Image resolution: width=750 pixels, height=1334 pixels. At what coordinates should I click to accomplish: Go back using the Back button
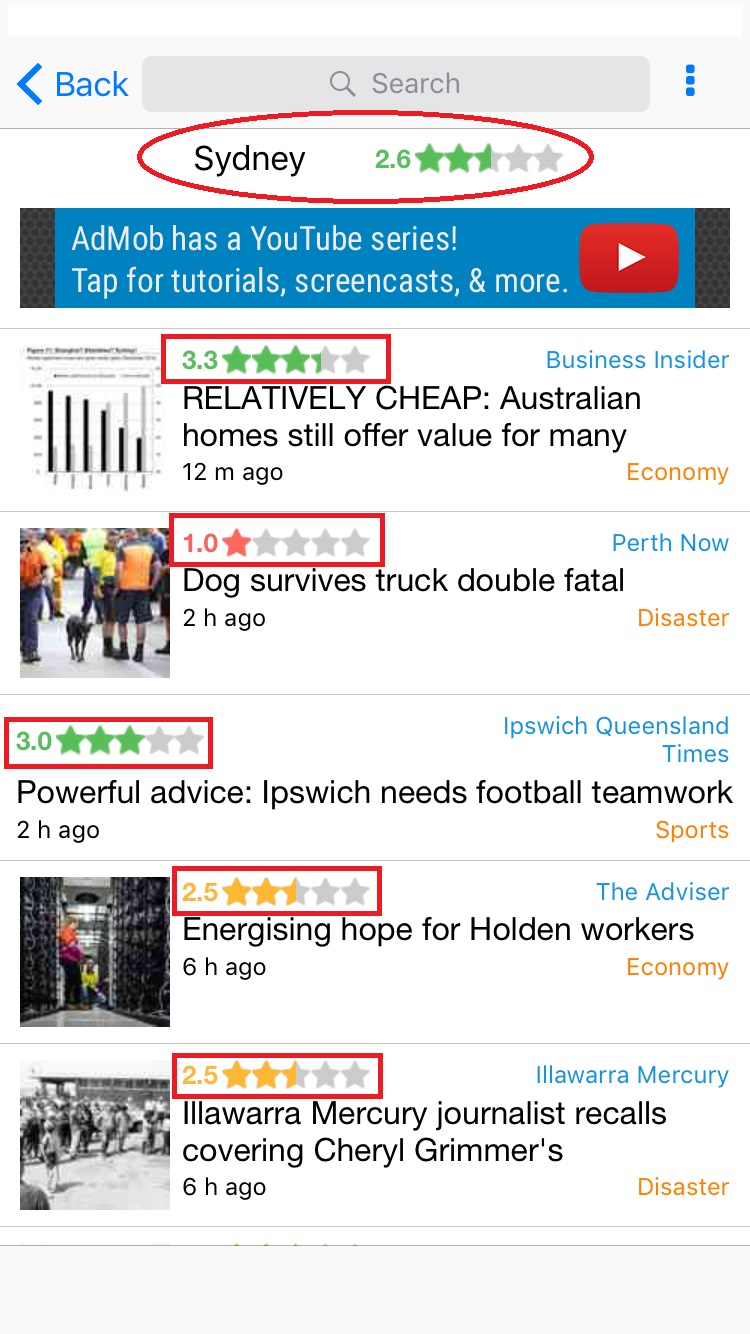[x=73, y=84]
